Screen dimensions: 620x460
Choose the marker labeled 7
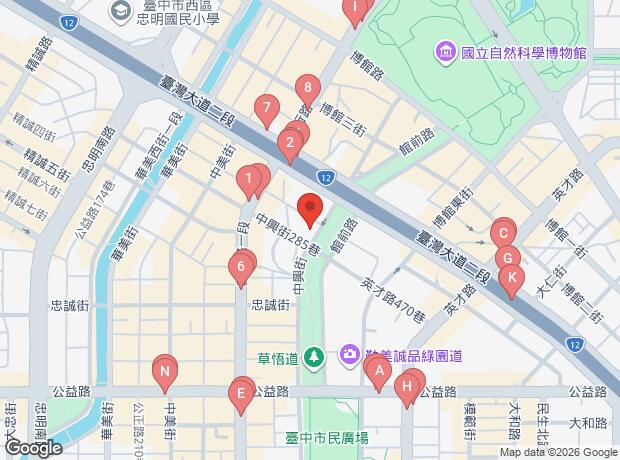[x=265, y=107]
